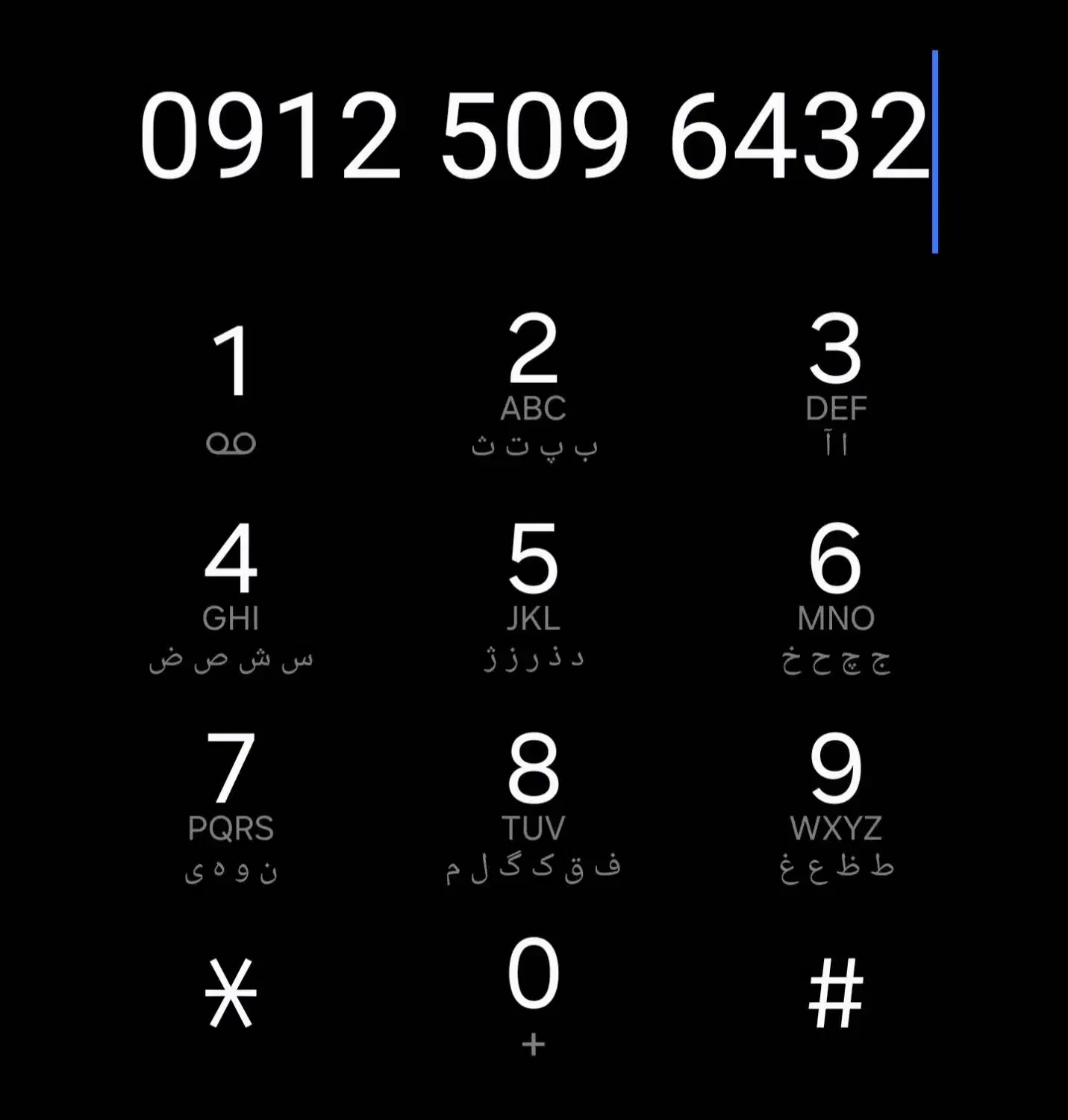The height and width of the screenshot is (1120, 1068).
Task: Enter digit 3 DEF
Action: (x=836, y=385)
